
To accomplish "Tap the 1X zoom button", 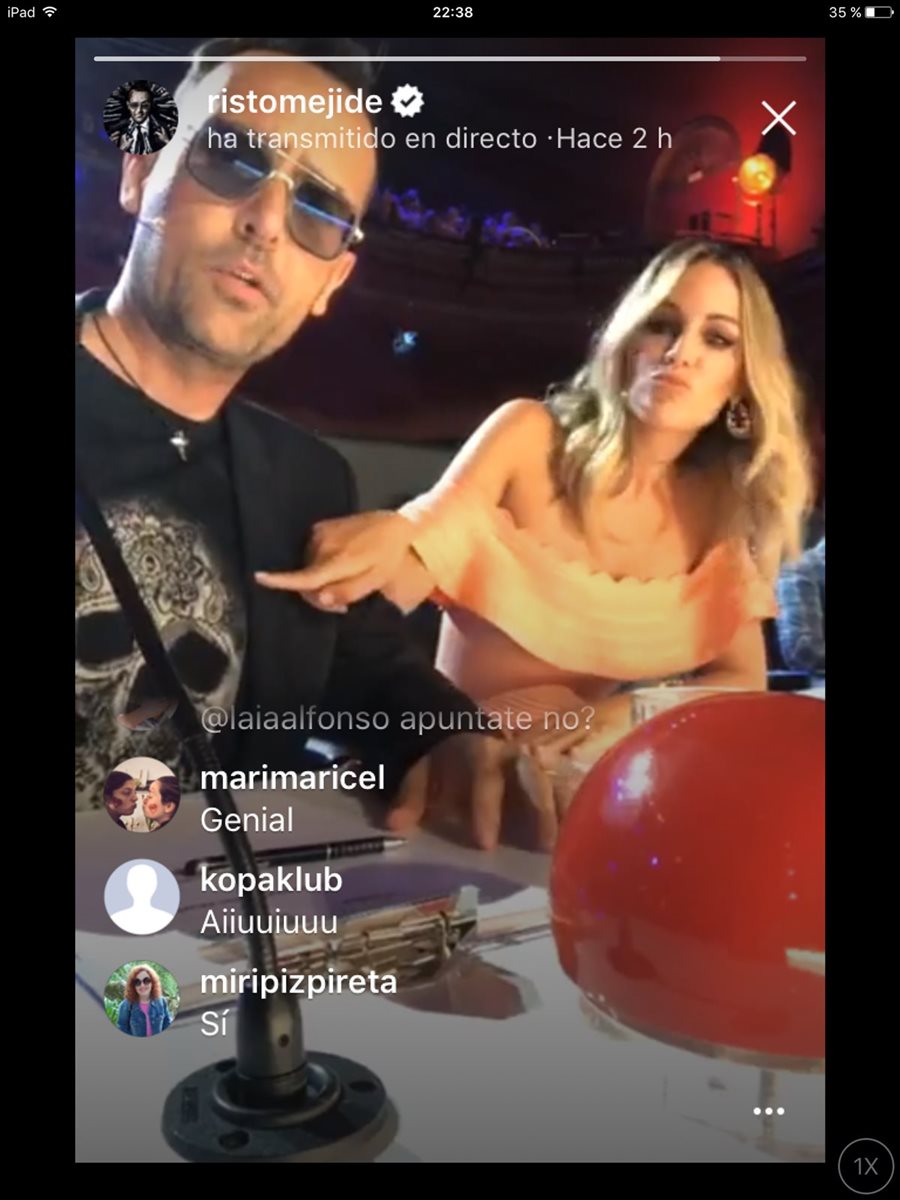I will point(865,1165).
